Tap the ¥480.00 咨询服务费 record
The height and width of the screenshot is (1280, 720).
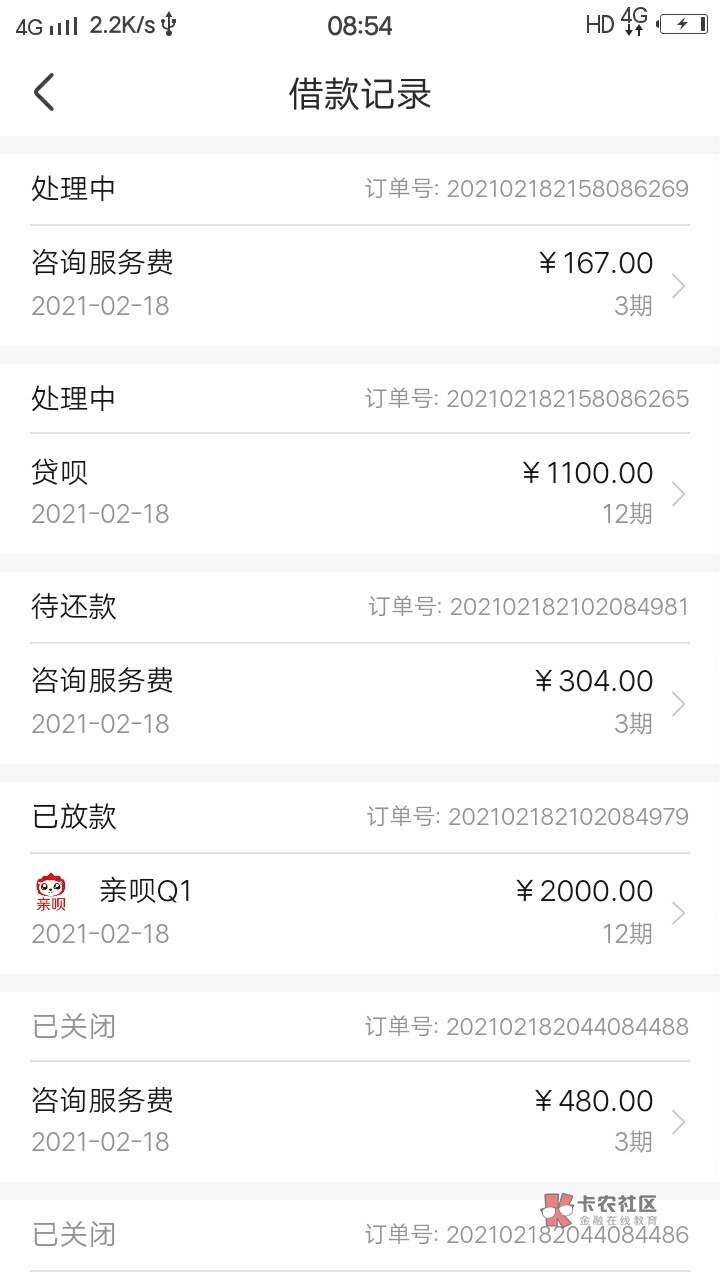(360, 1120)
